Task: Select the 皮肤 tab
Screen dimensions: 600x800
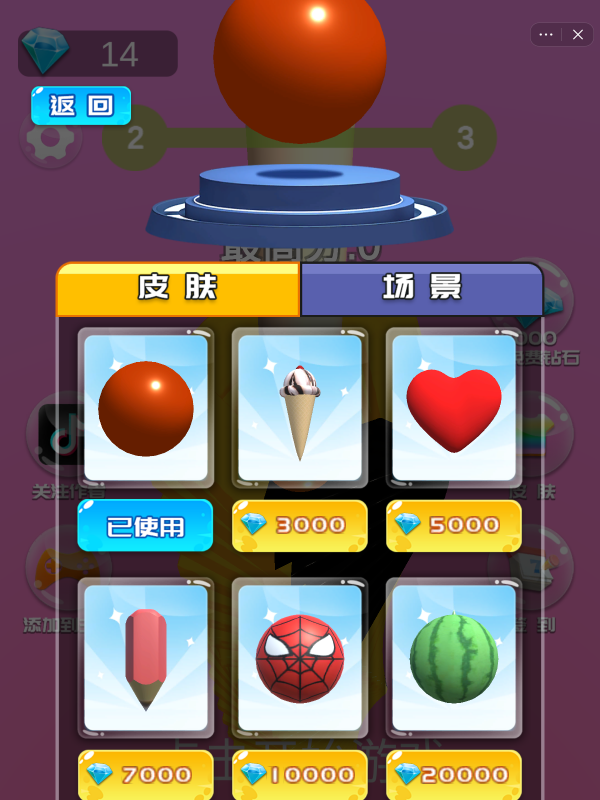Action: (x=178, y=288)
